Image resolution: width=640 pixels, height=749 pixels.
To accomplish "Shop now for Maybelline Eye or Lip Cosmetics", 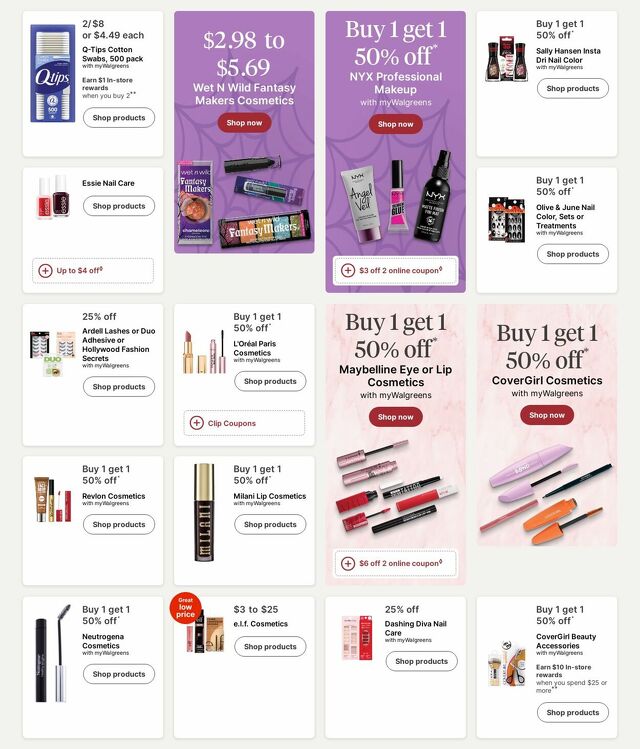I will coord(395,417).
